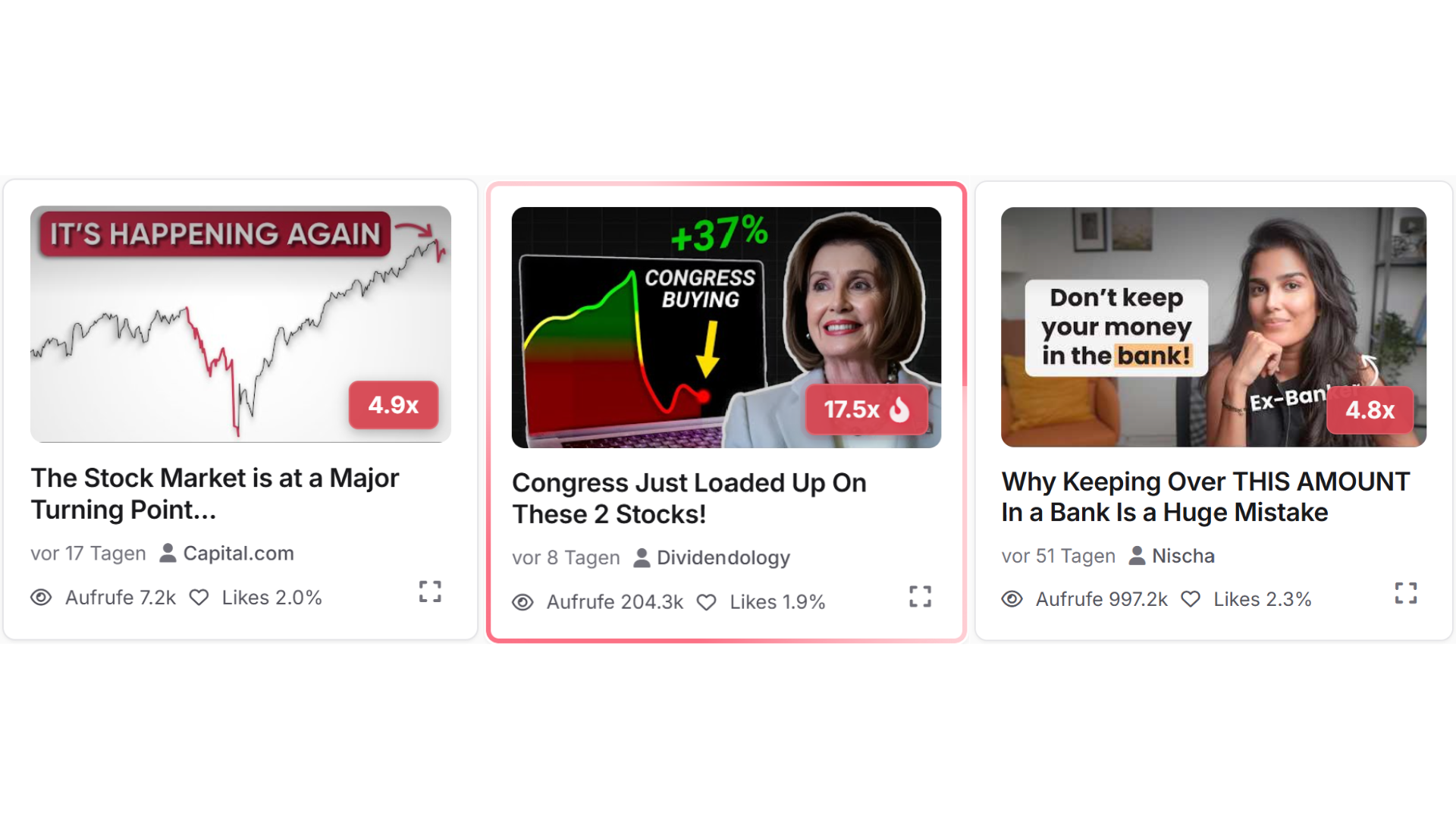Expand the Dividendology video card fullscreen

pyautogui.click(x=920, y=597)
